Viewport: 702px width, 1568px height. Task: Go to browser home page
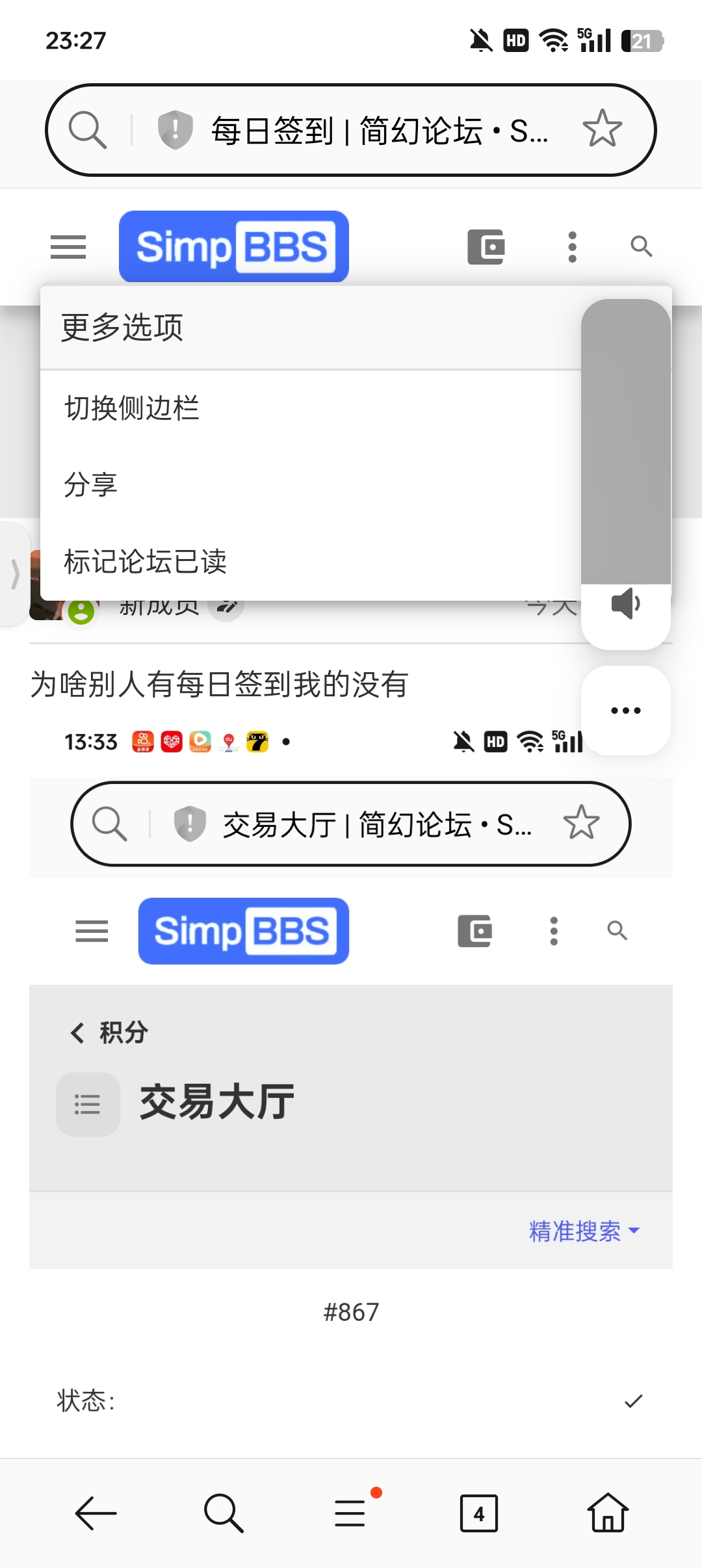click(x=608, y=1513)
